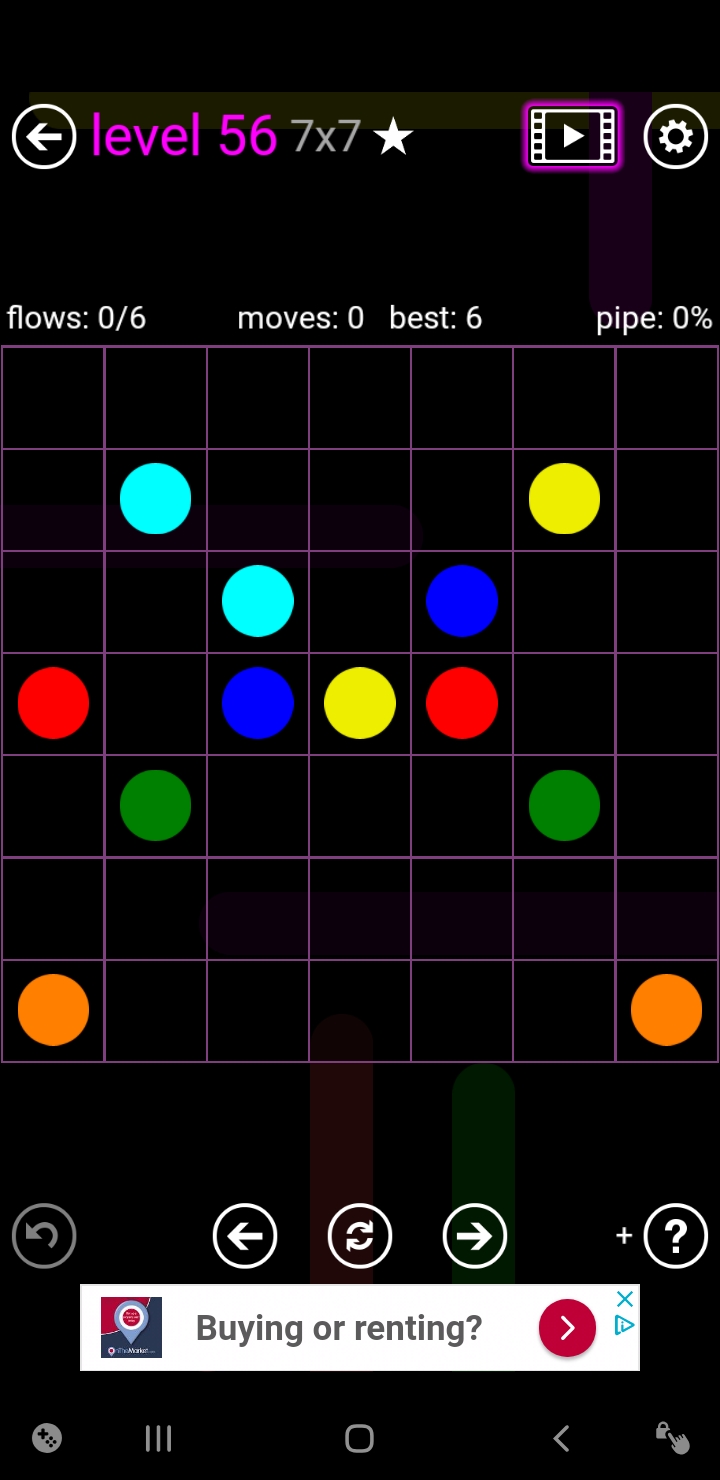This screenshot has height=1480, width=720.
Task: Open the Buying or renting ad arrow
Action: click(567, 1327)
